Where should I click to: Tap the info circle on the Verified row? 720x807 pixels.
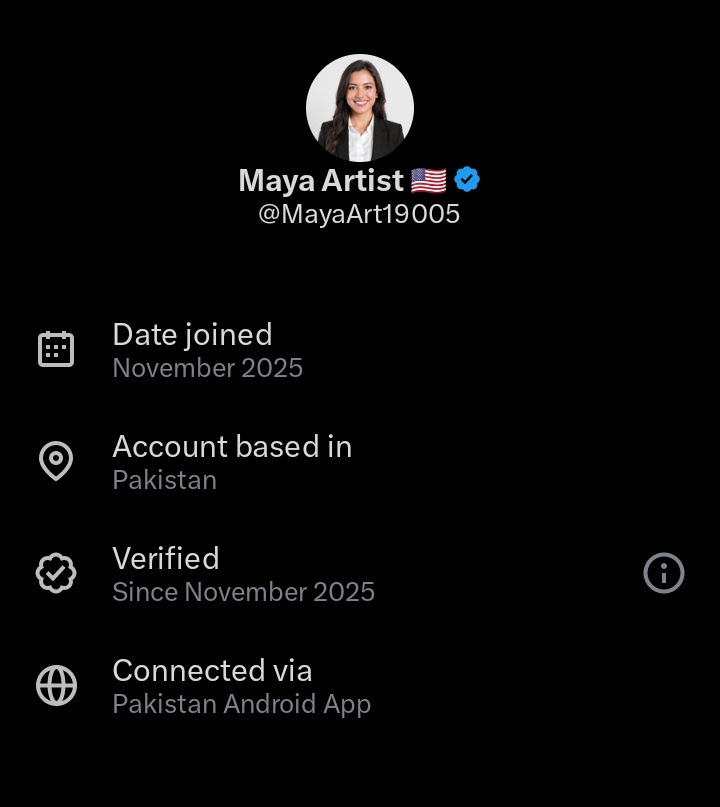click(664, 573)
